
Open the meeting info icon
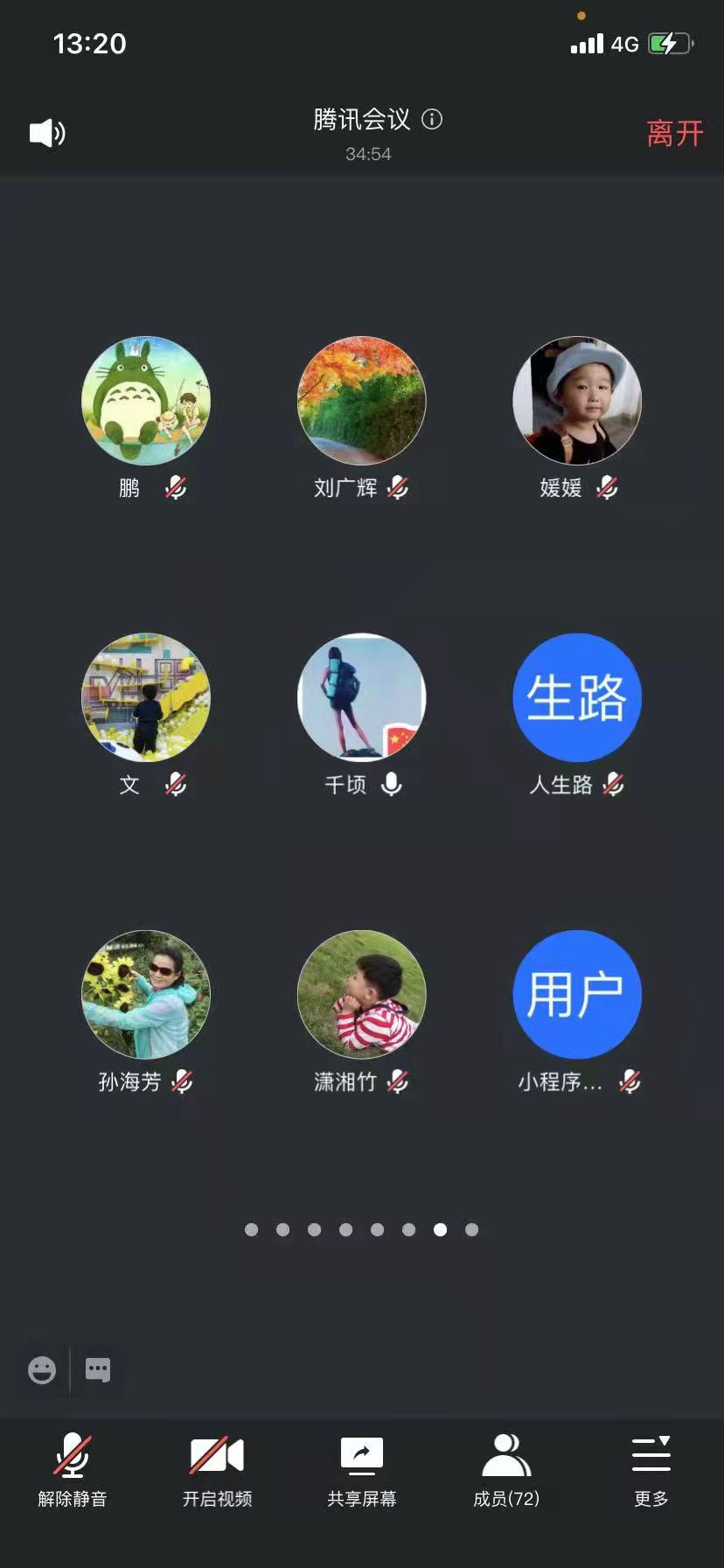[x=432, y=119]
